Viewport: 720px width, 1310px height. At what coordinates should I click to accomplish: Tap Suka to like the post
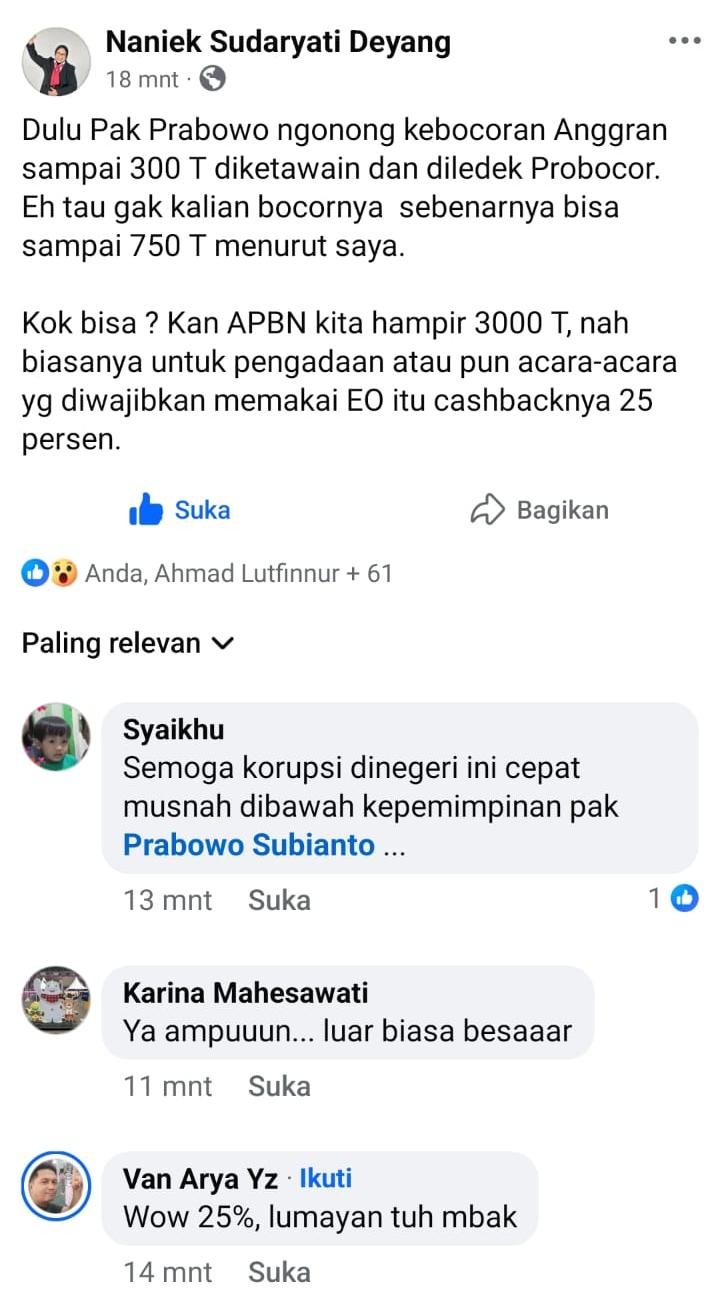pos(180,510)
